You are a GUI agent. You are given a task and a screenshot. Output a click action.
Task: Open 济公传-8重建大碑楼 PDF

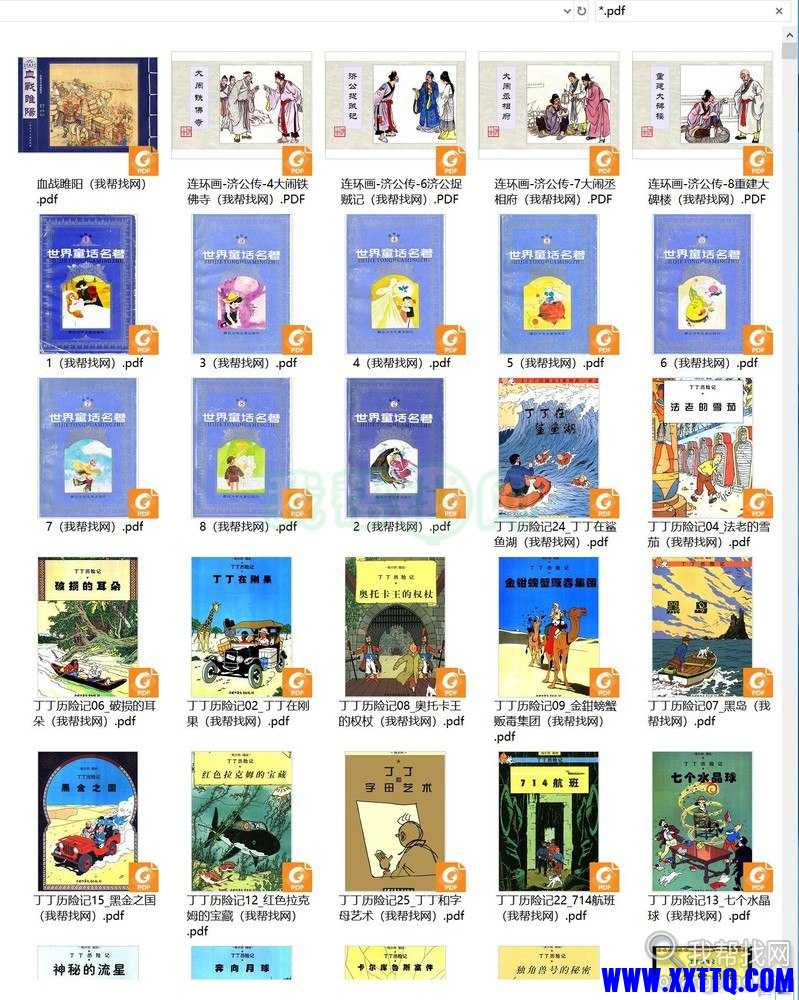[702, 106]
